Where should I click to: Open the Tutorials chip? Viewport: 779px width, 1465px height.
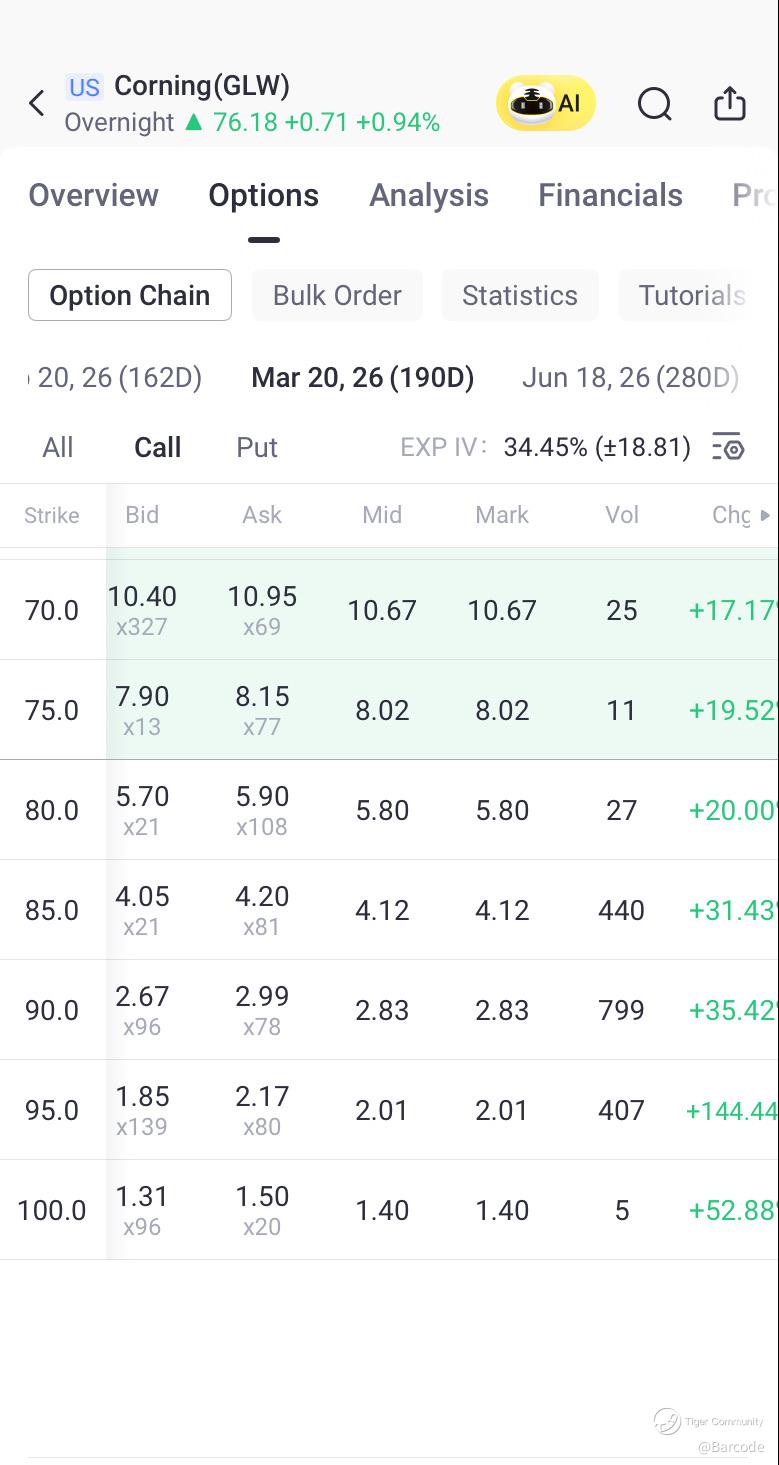[692, 295]
